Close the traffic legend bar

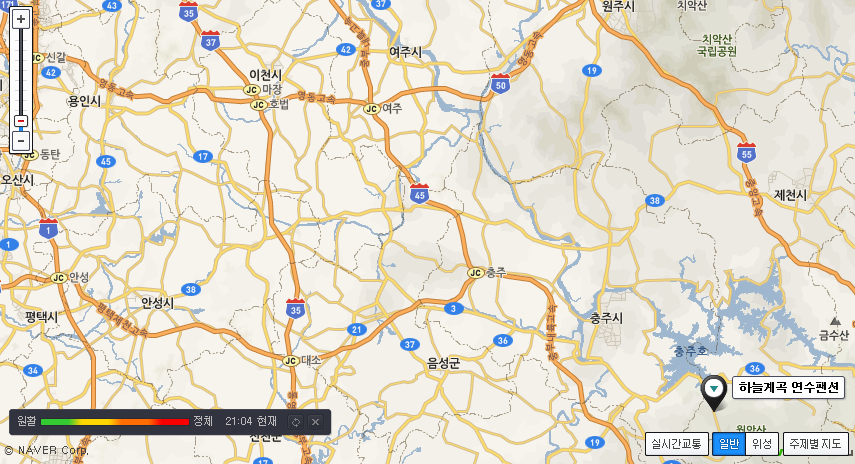pyautogui.click(x=315, y=422)
